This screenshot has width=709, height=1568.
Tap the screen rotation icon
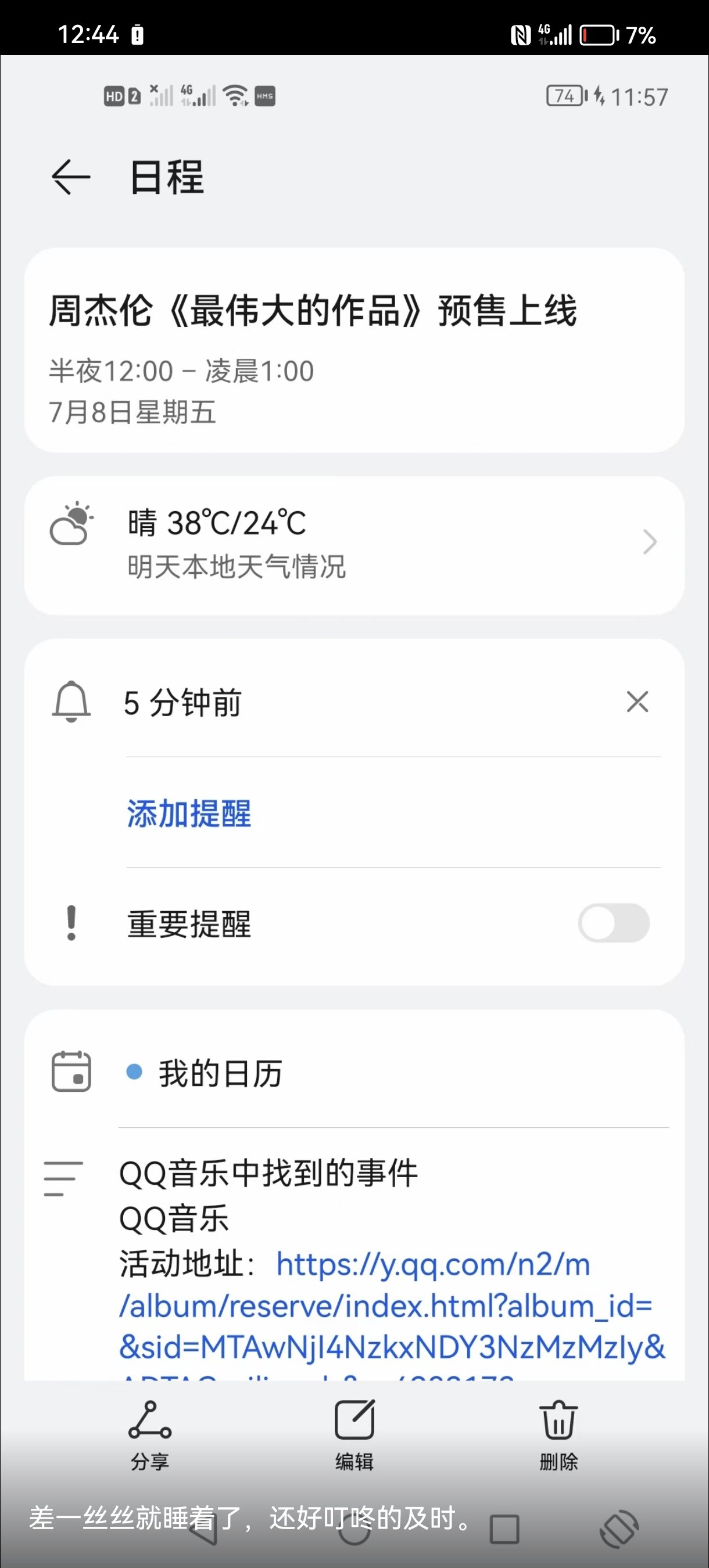(620, 1529)
